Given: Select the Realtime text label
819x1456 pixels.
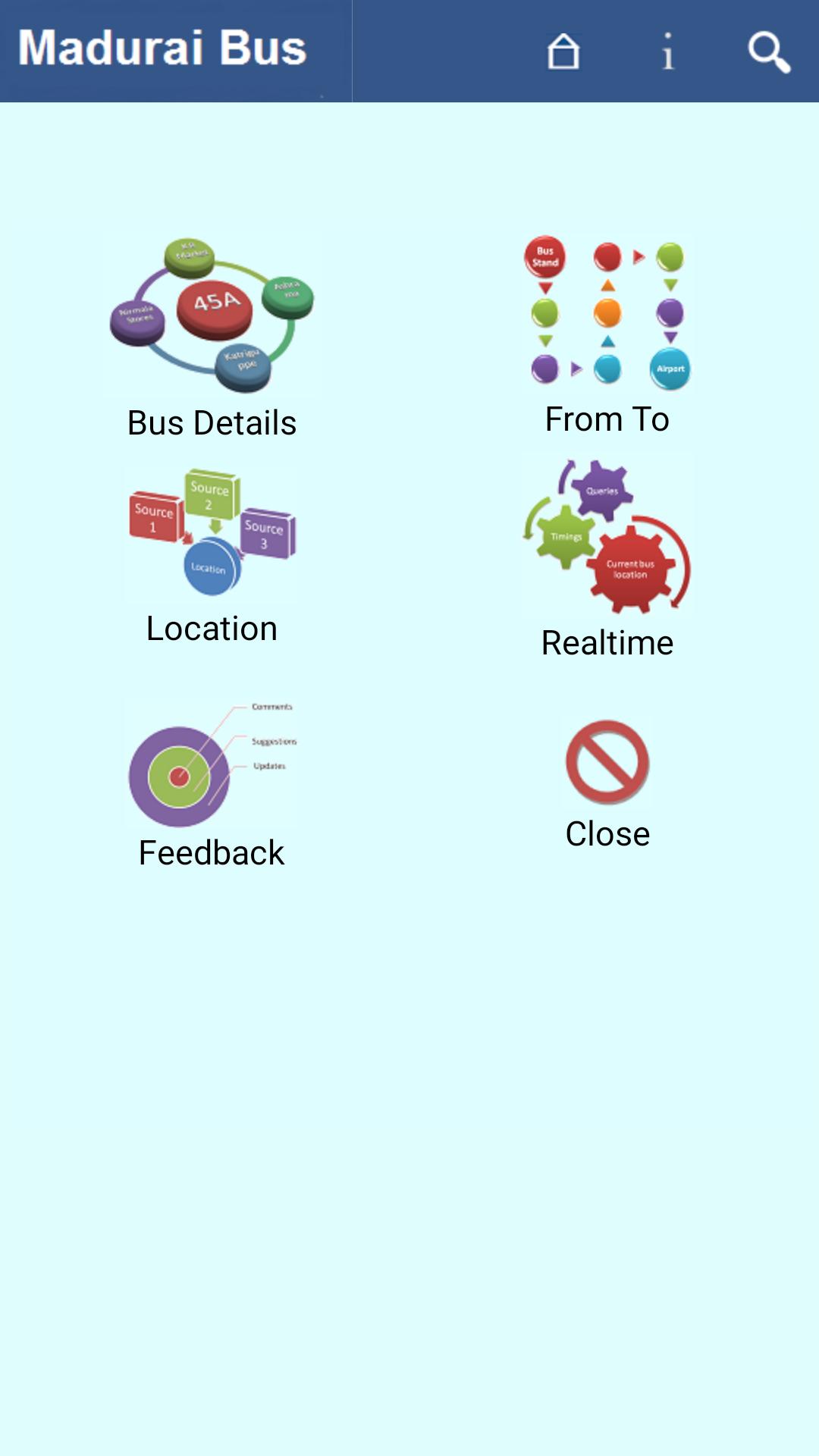Looking at the screenshot, I should tap(607, 642).
